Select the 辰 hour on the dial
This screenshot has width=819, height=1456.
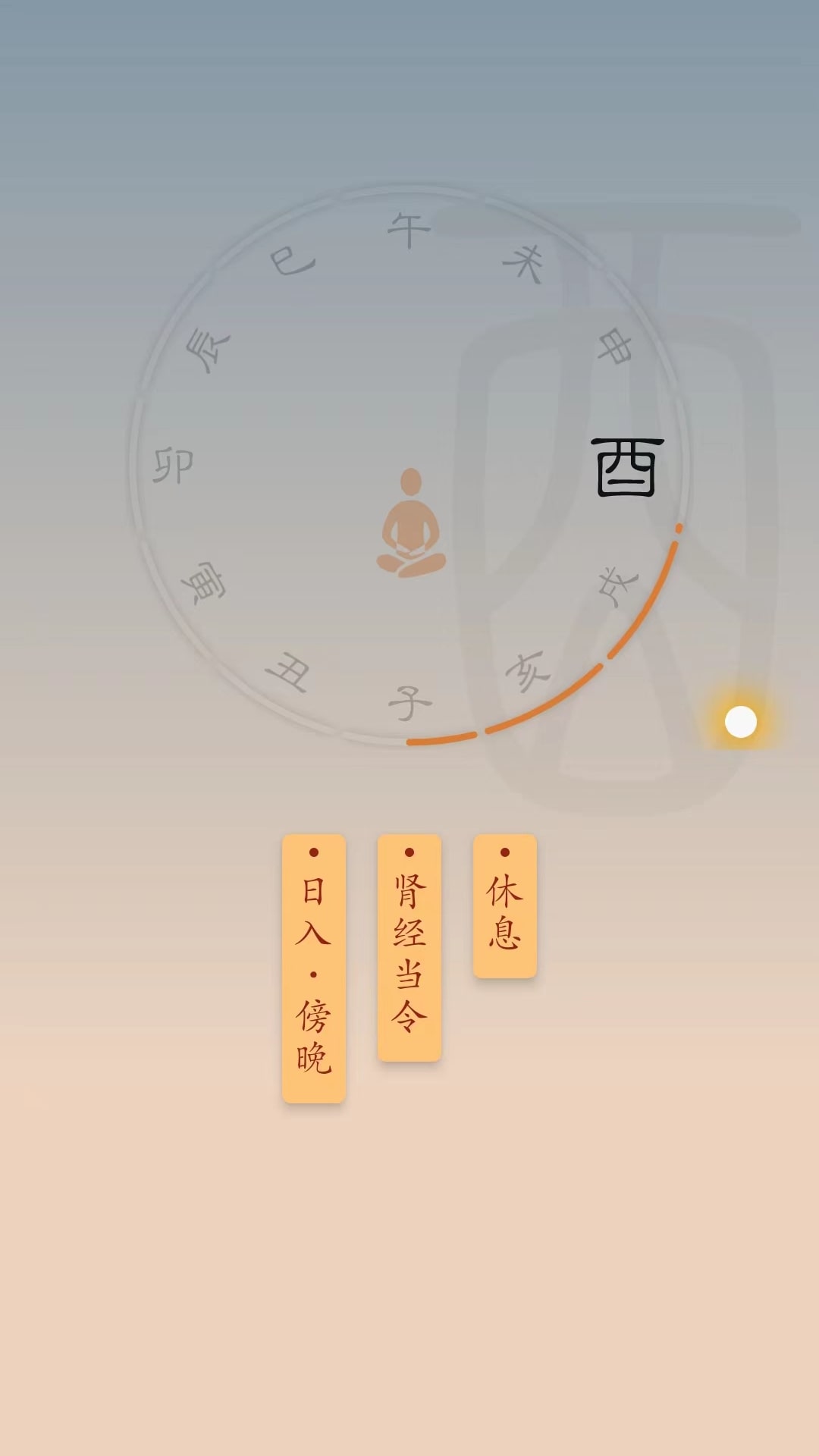[206, 350]
